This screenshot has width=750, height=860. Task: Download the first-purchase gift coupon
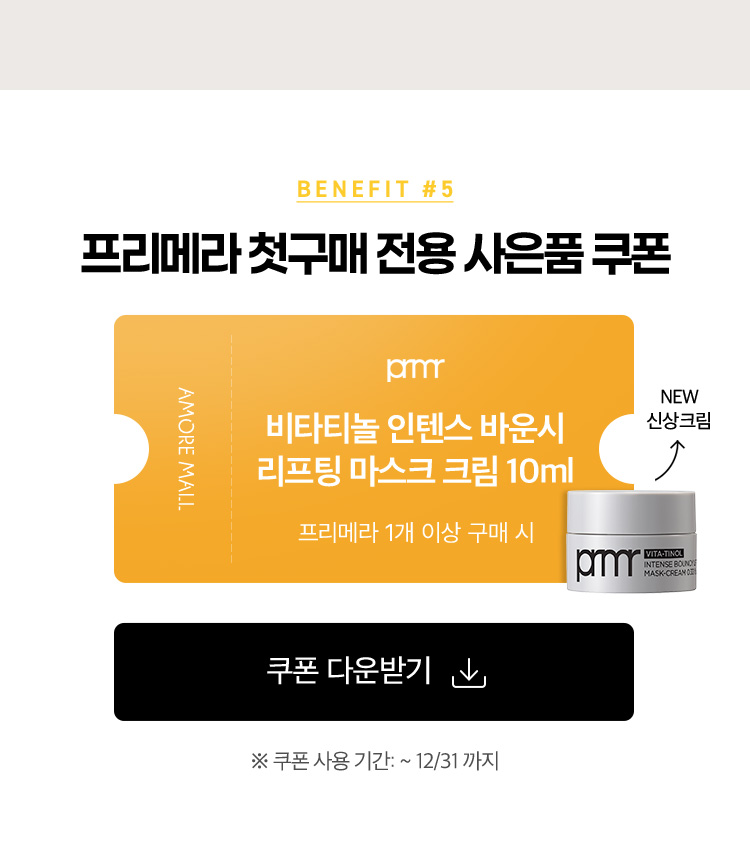[374, 672]
